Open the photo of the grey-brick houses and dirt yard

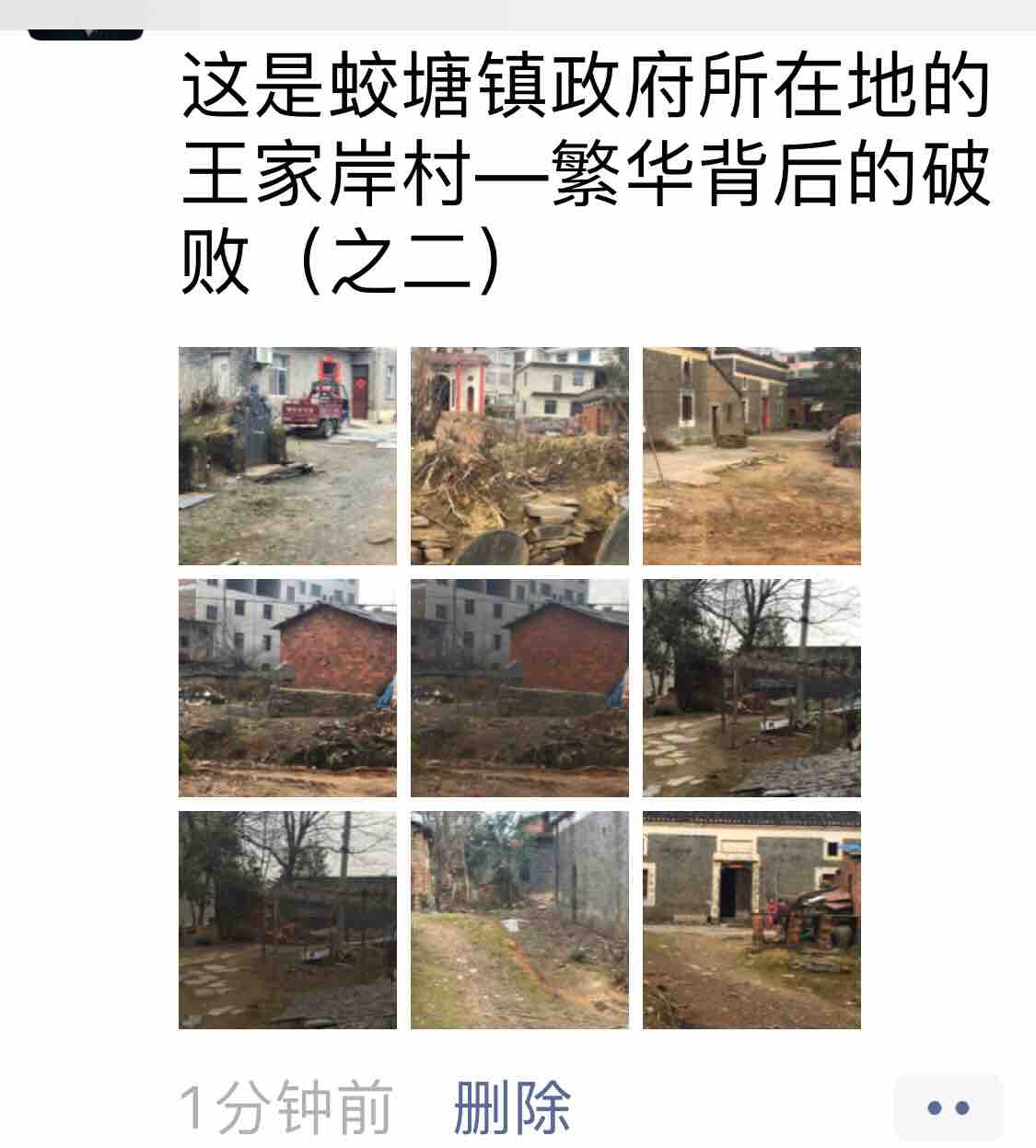pyautogui.click(x=751, y=456)
